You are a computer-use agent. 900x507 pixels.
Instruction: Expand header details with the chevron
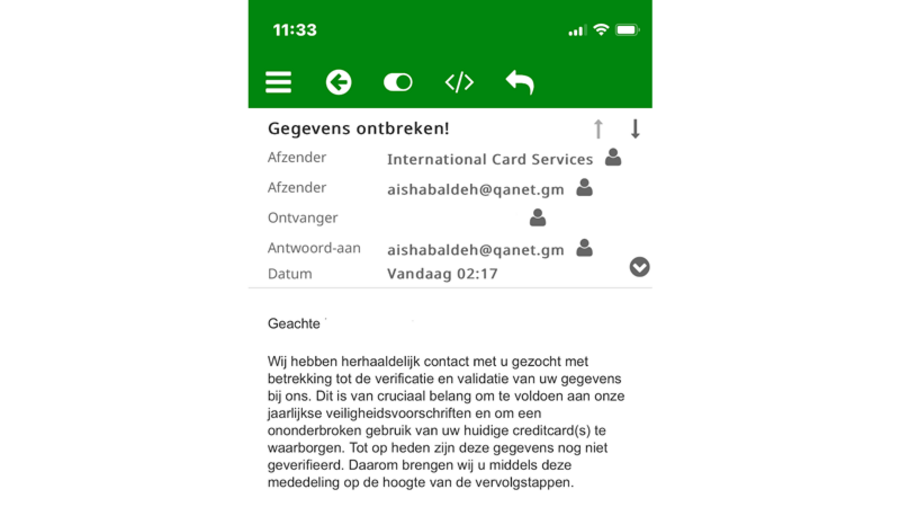(640, 267)
